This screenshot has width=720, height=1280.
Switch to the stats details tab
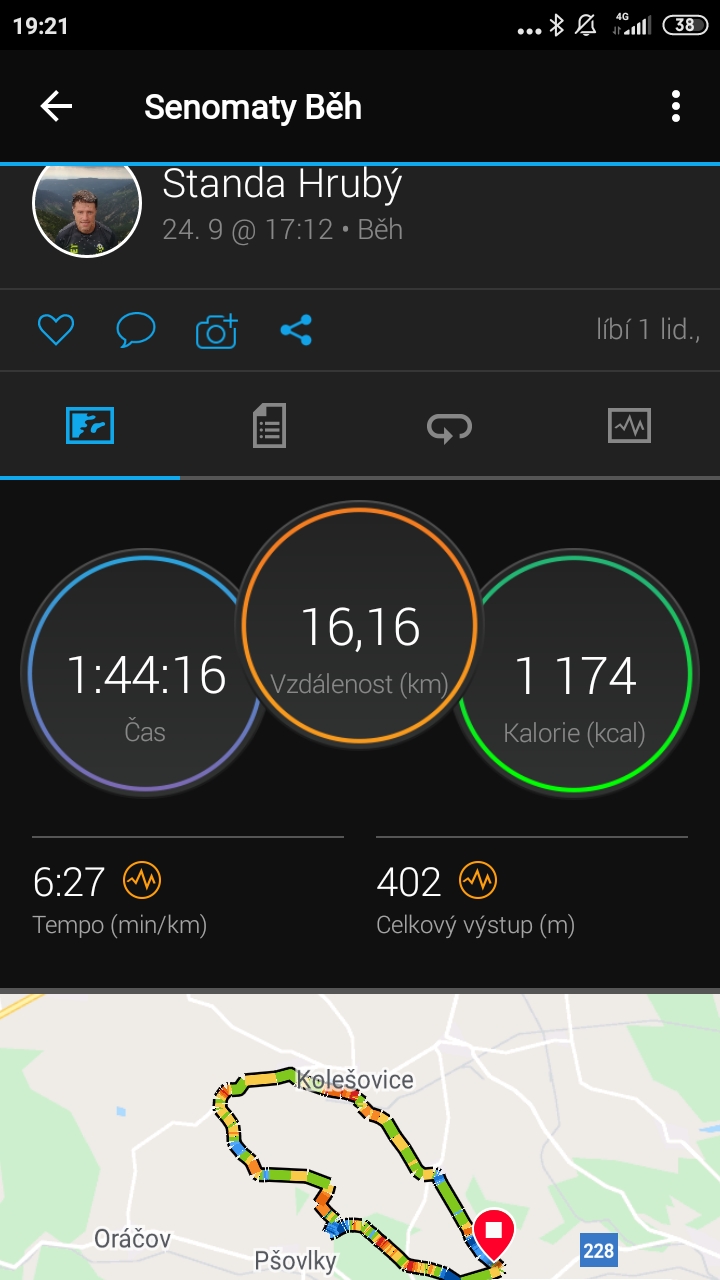coord(270,427)
